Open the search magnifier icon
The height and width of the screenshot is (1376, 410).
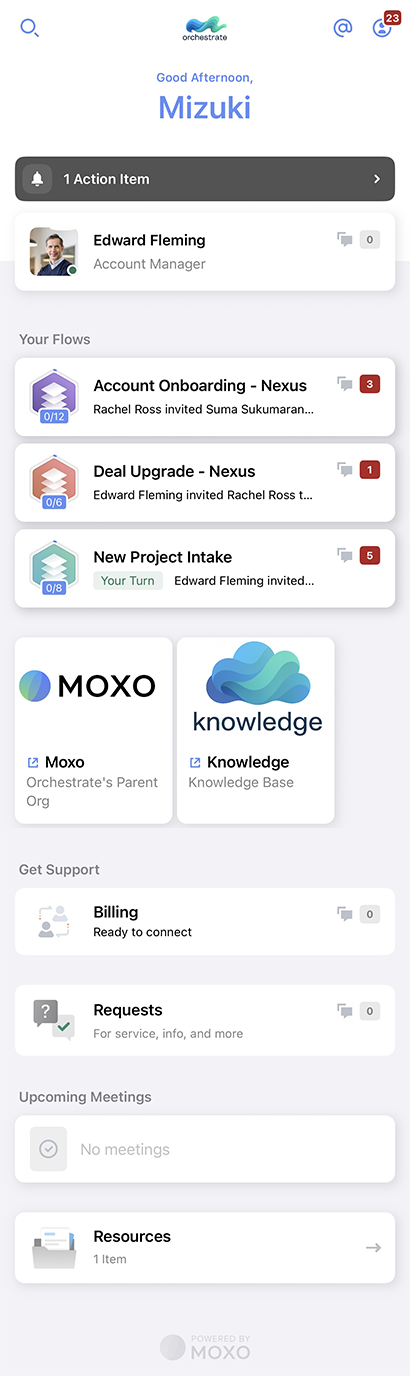[x=30, y=28]
